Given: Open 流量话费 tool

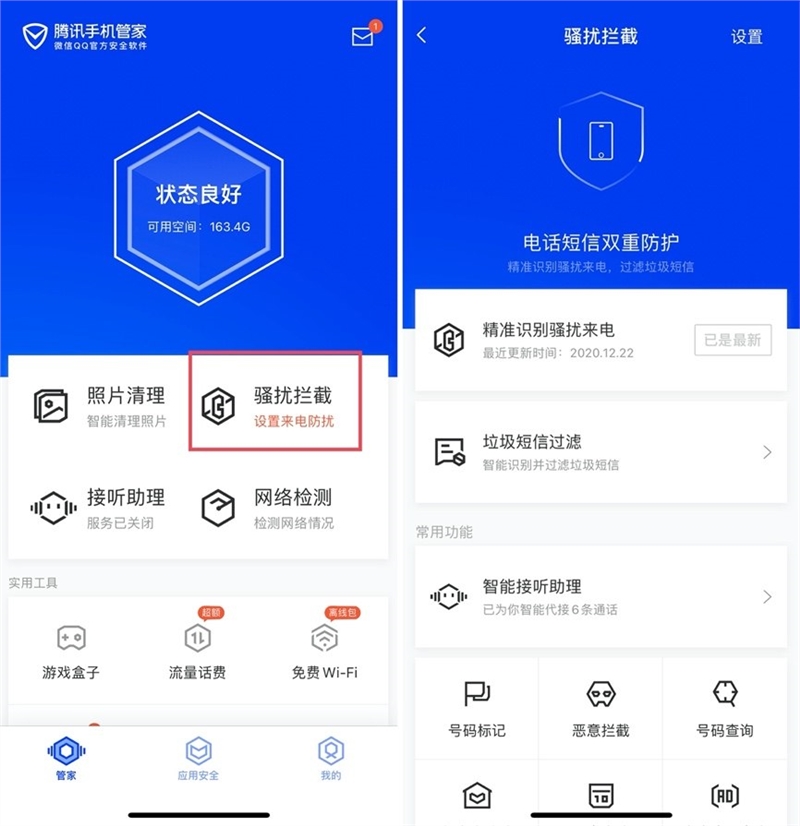Looking at the screenshot, I should click(x=197, y=652).
